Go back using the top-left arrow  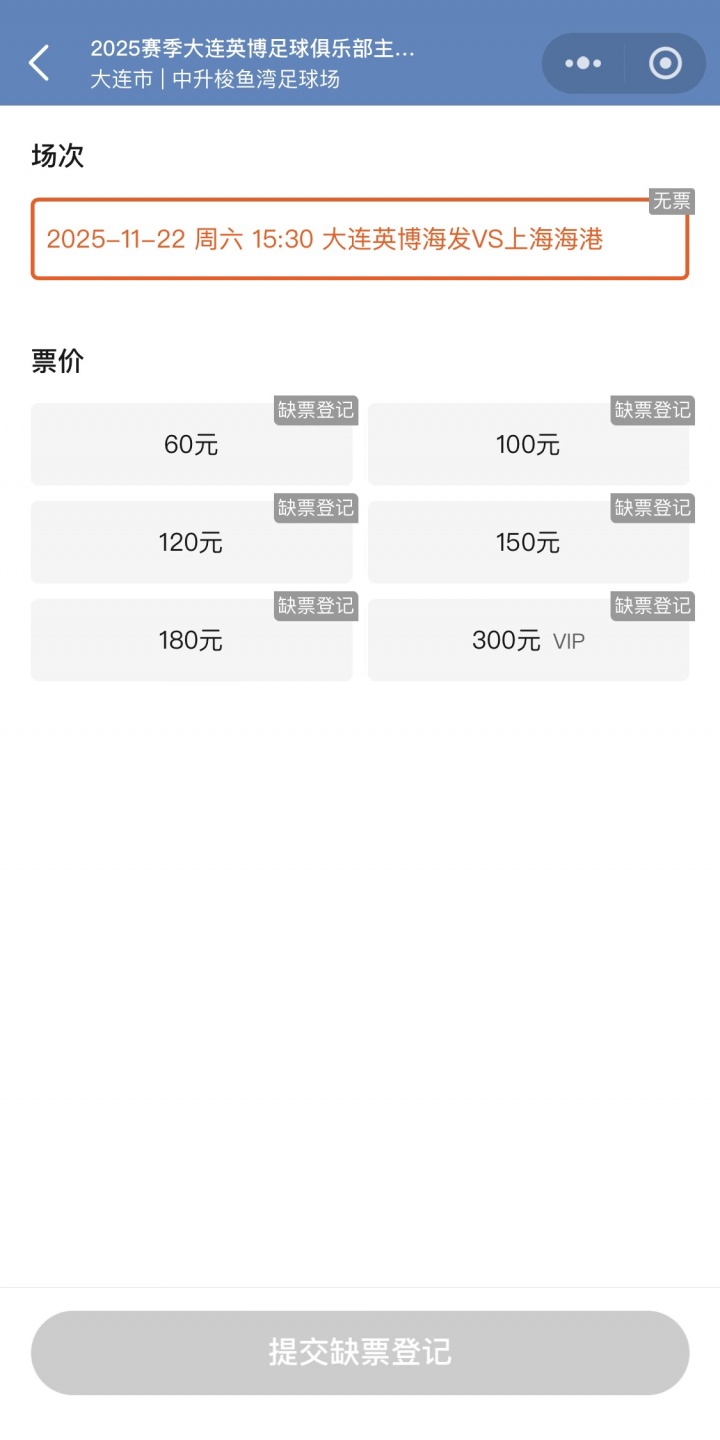39,63
